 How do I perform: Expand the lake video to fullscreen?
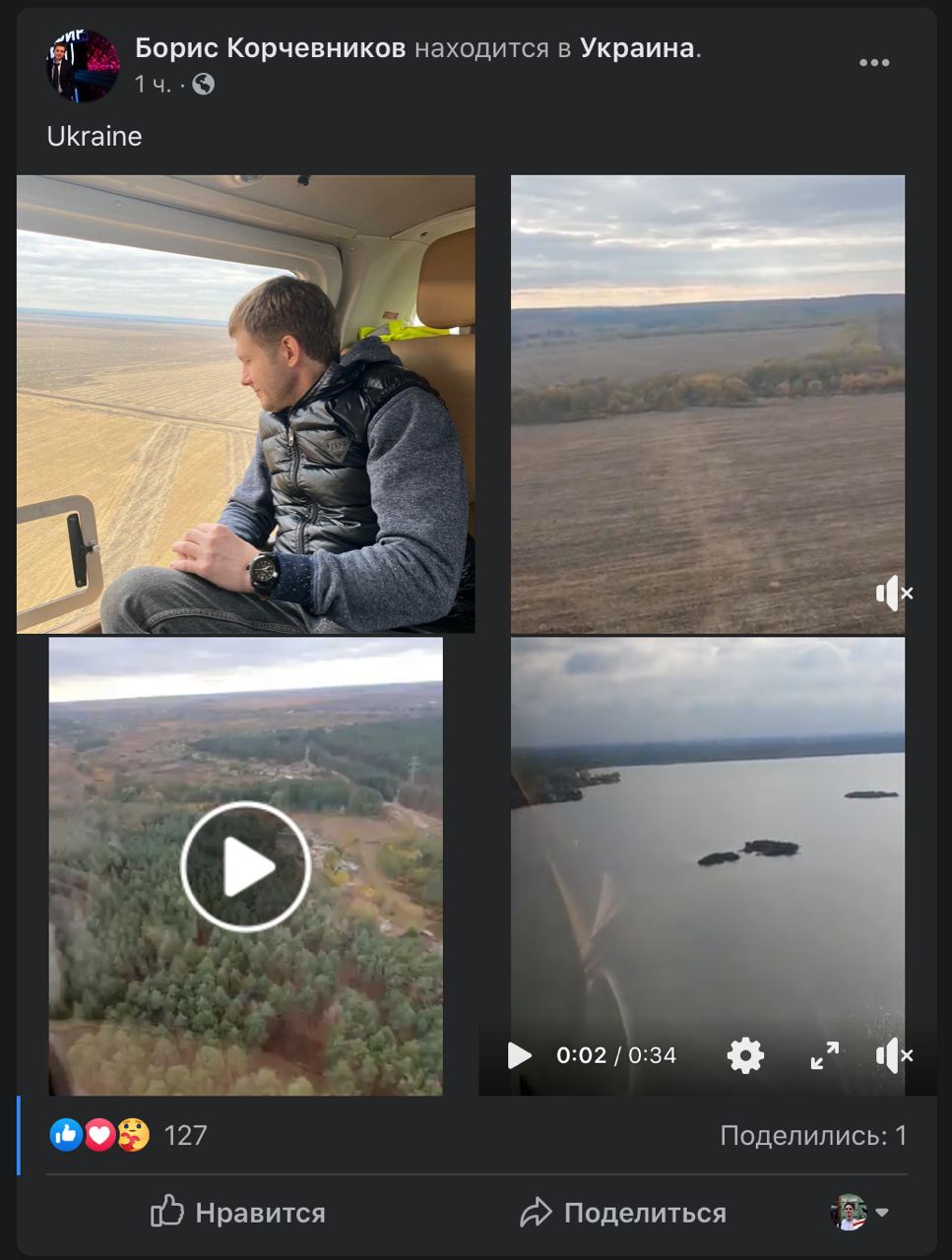tap(824, 1055)
